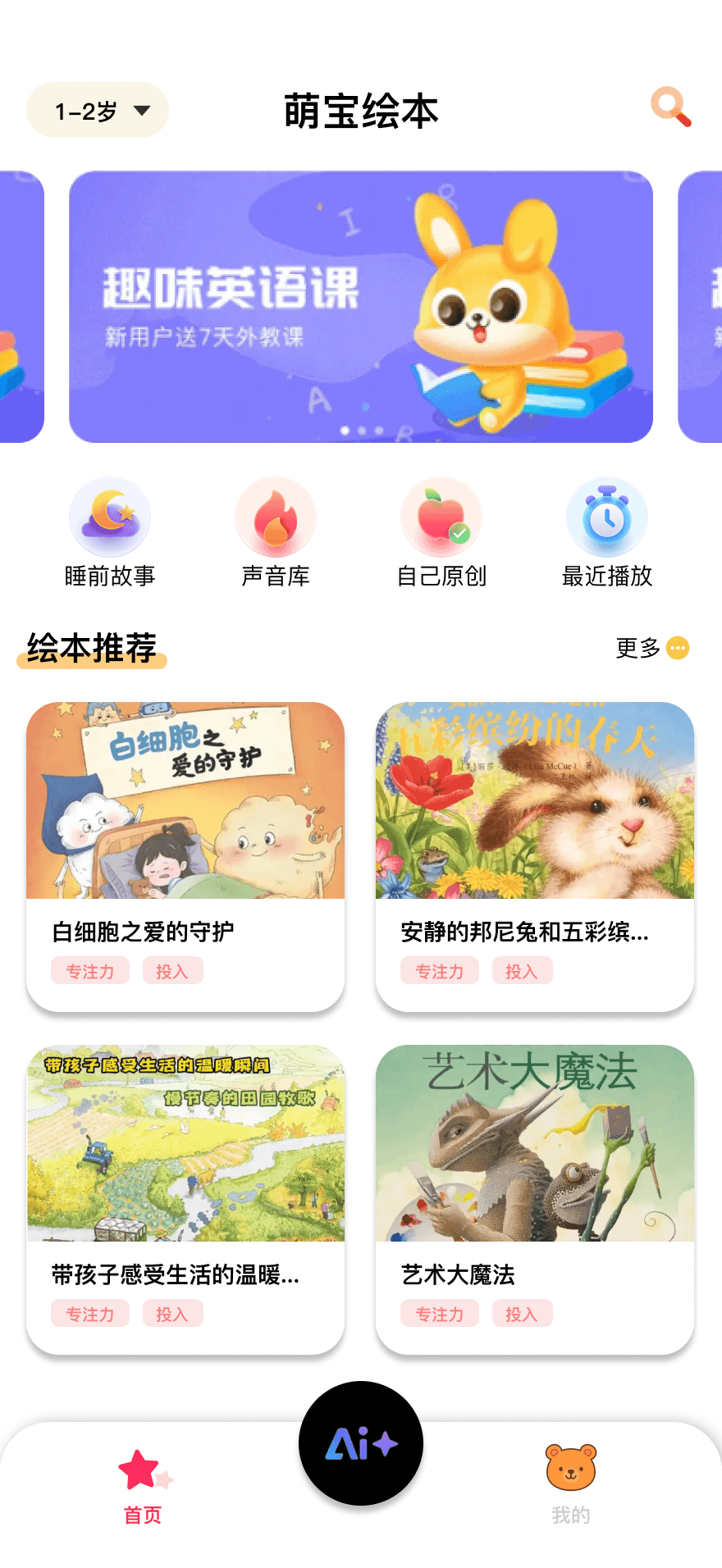This screenshot has height=1568, width=722.
Task: Open the 1-2岁 age range dropdown
Action: [x=96, y=109]
